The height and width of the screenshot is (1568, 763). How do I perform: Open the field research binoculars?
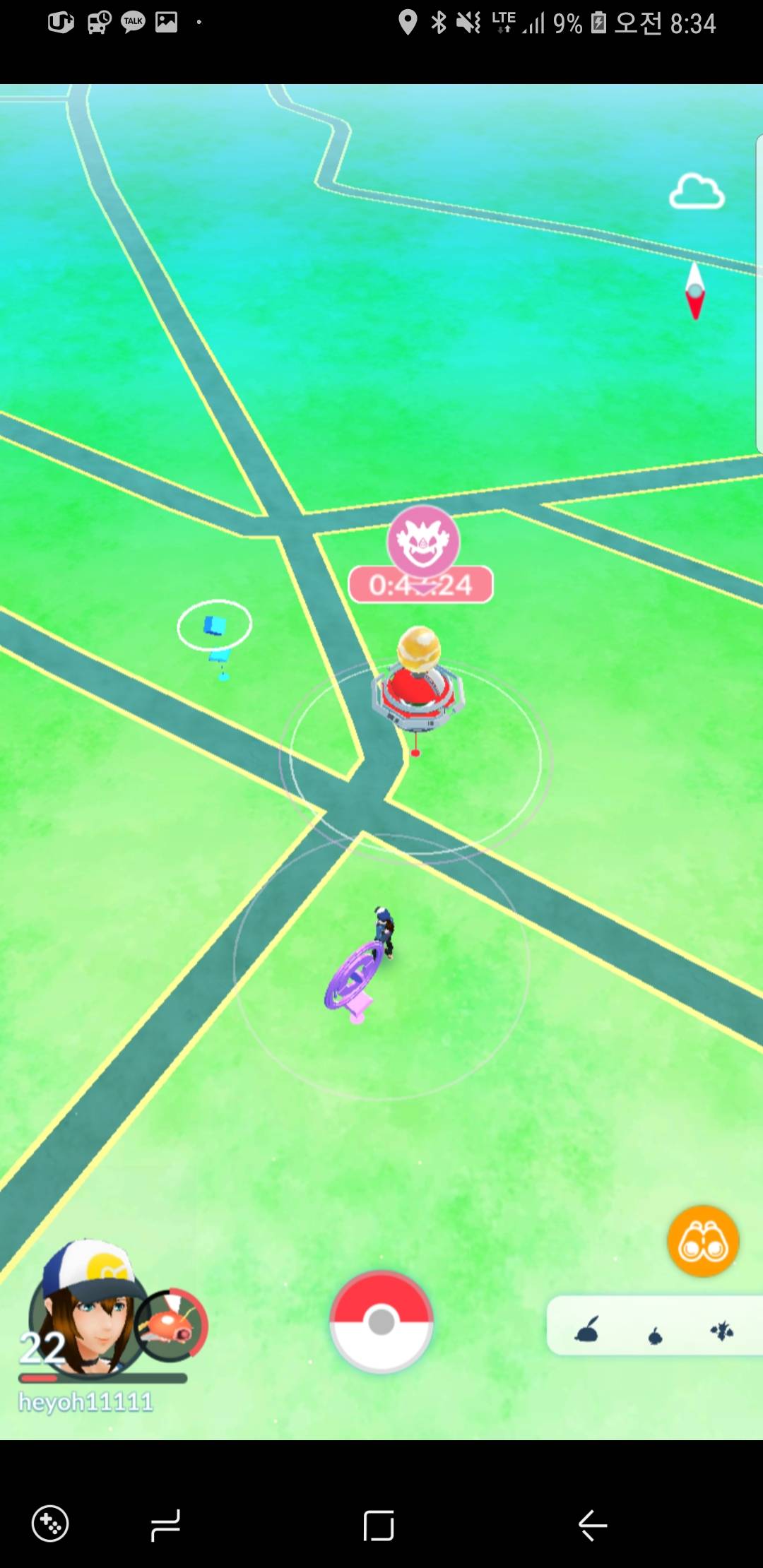click(703, 1242)
